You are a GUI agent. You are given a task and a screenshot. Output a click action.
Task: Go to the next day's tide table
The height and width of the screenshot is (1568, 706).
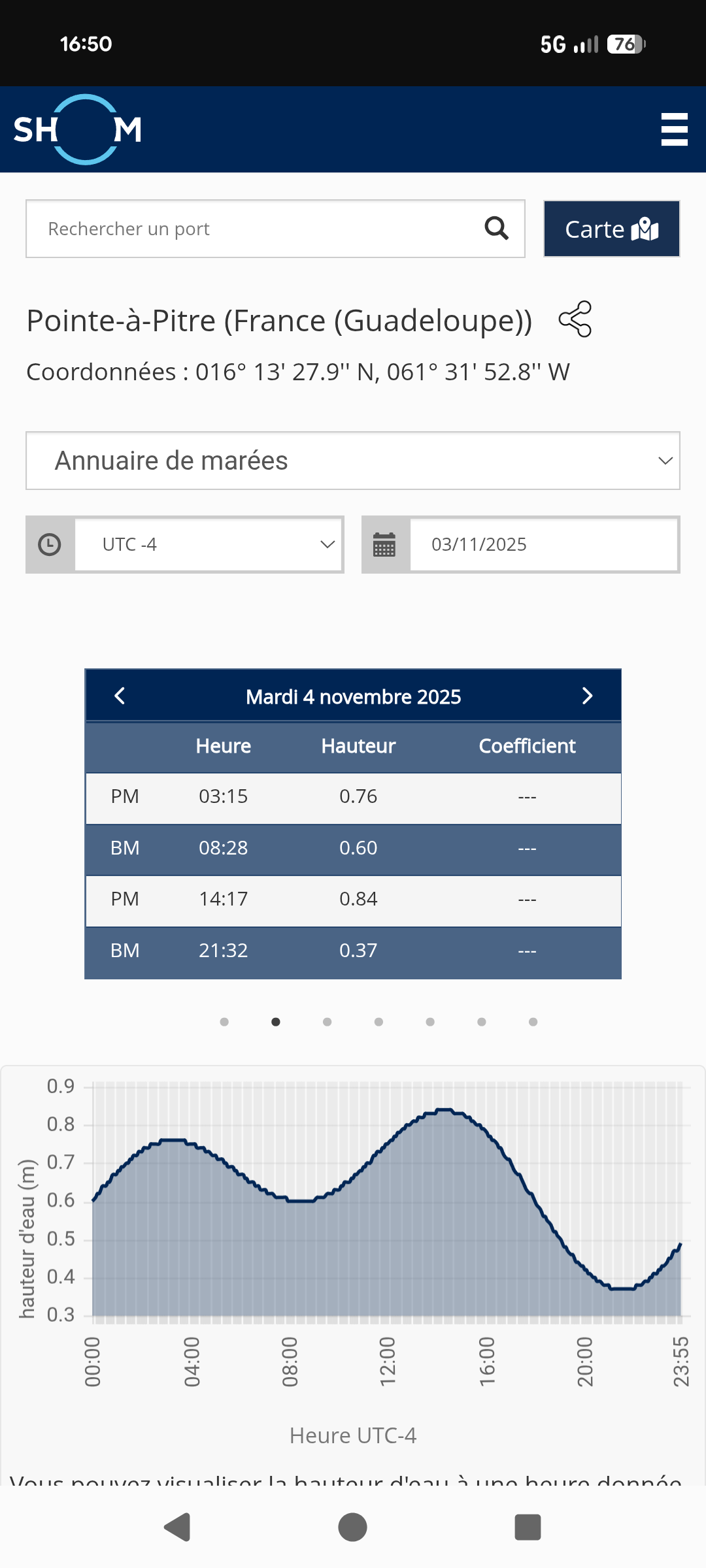tap(587, 696)
